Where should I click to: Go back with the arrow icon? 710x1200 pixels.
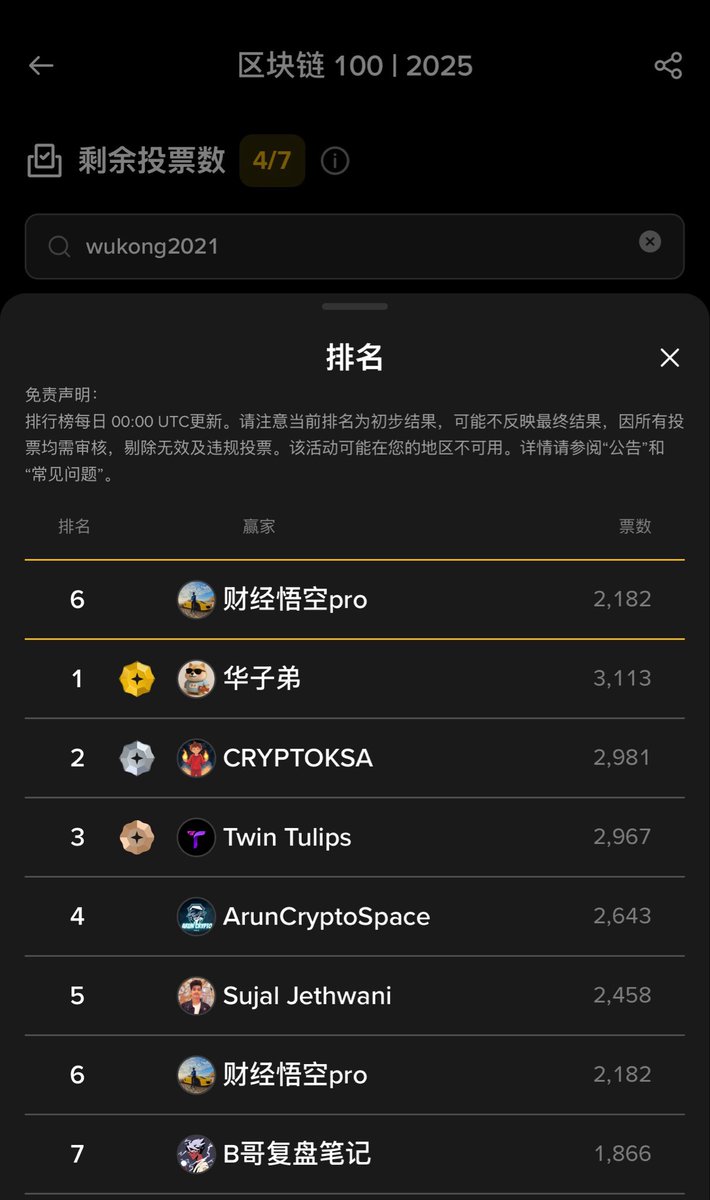(x=41, y=66)
